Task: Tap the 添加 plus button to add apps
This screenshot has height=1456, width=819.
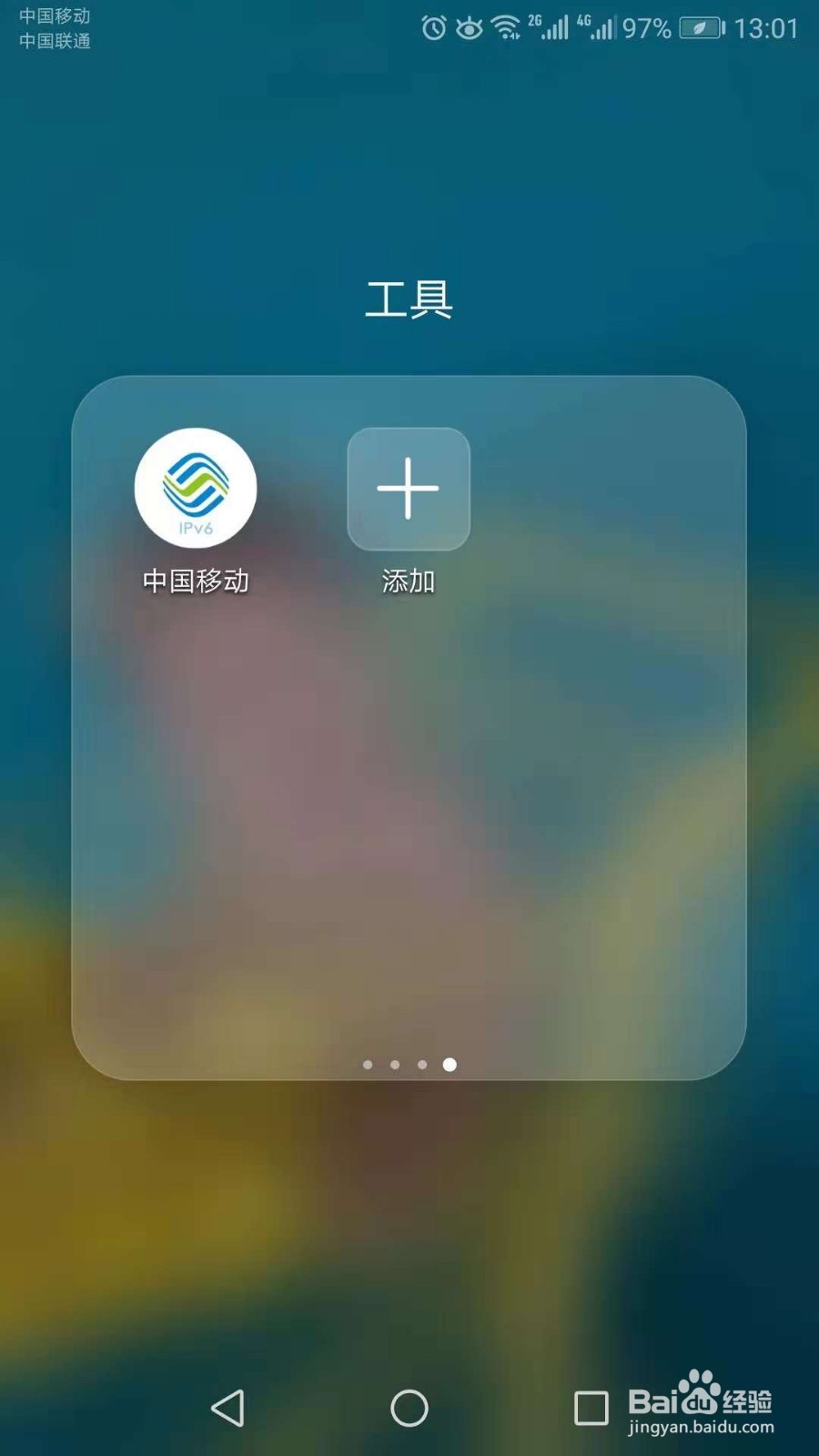Action: tap(408, 490)
